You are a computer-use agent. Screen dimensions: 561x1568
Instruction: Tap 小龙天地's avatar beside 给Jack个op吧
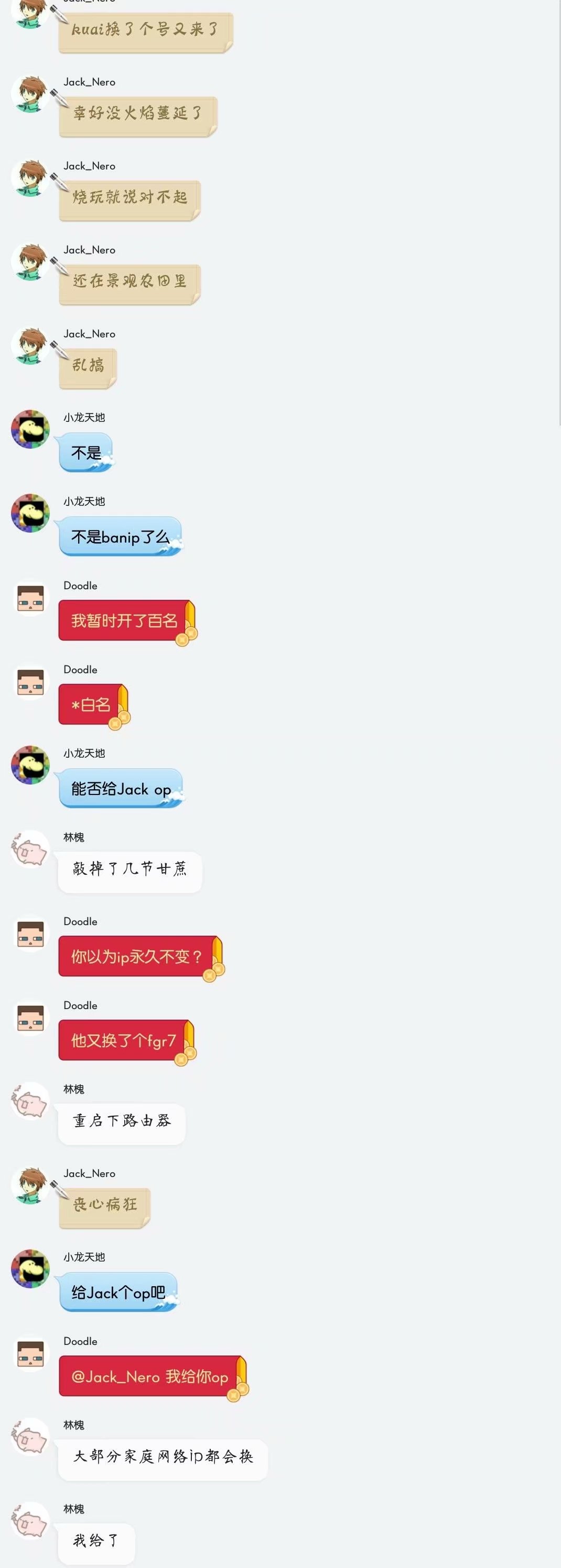coord(30,1269)
